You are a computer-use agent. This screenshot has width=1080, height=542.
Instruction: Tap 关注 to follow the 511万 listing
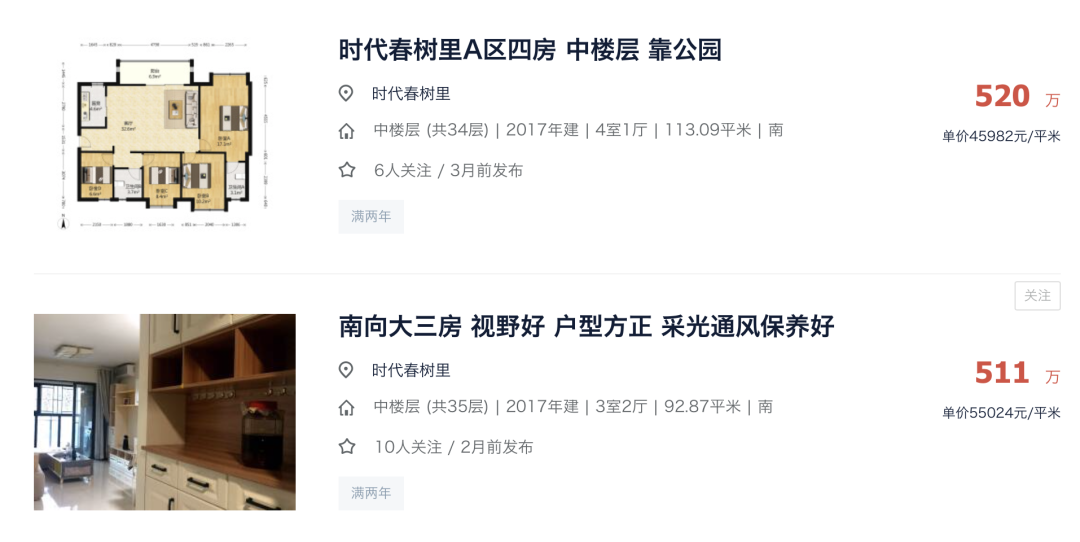[1037, 296]
